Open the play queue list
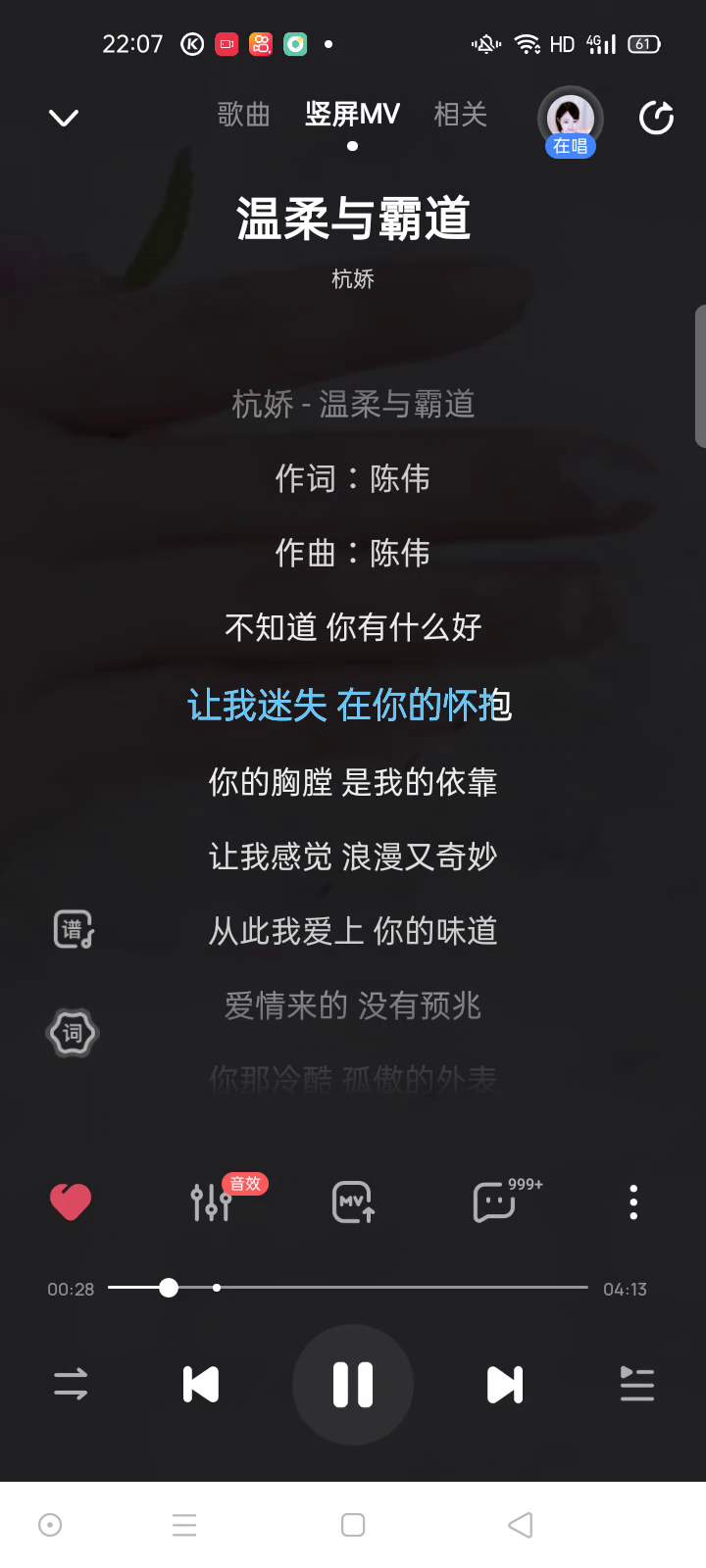706x1568 pixels. tap(636, 1385)
